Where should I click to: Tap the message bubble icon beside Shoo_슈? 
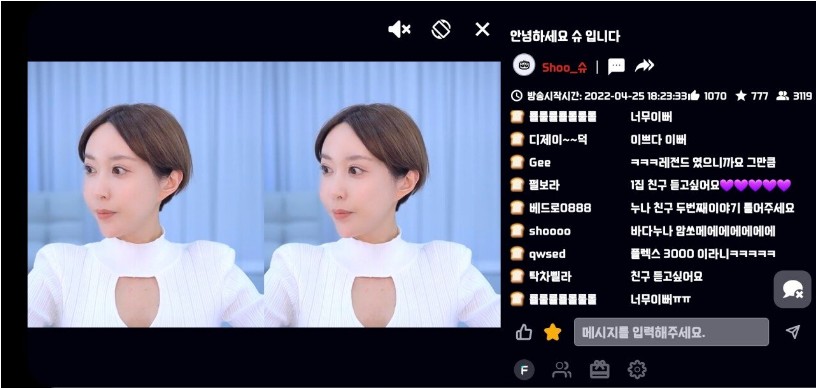pos(616,67)
